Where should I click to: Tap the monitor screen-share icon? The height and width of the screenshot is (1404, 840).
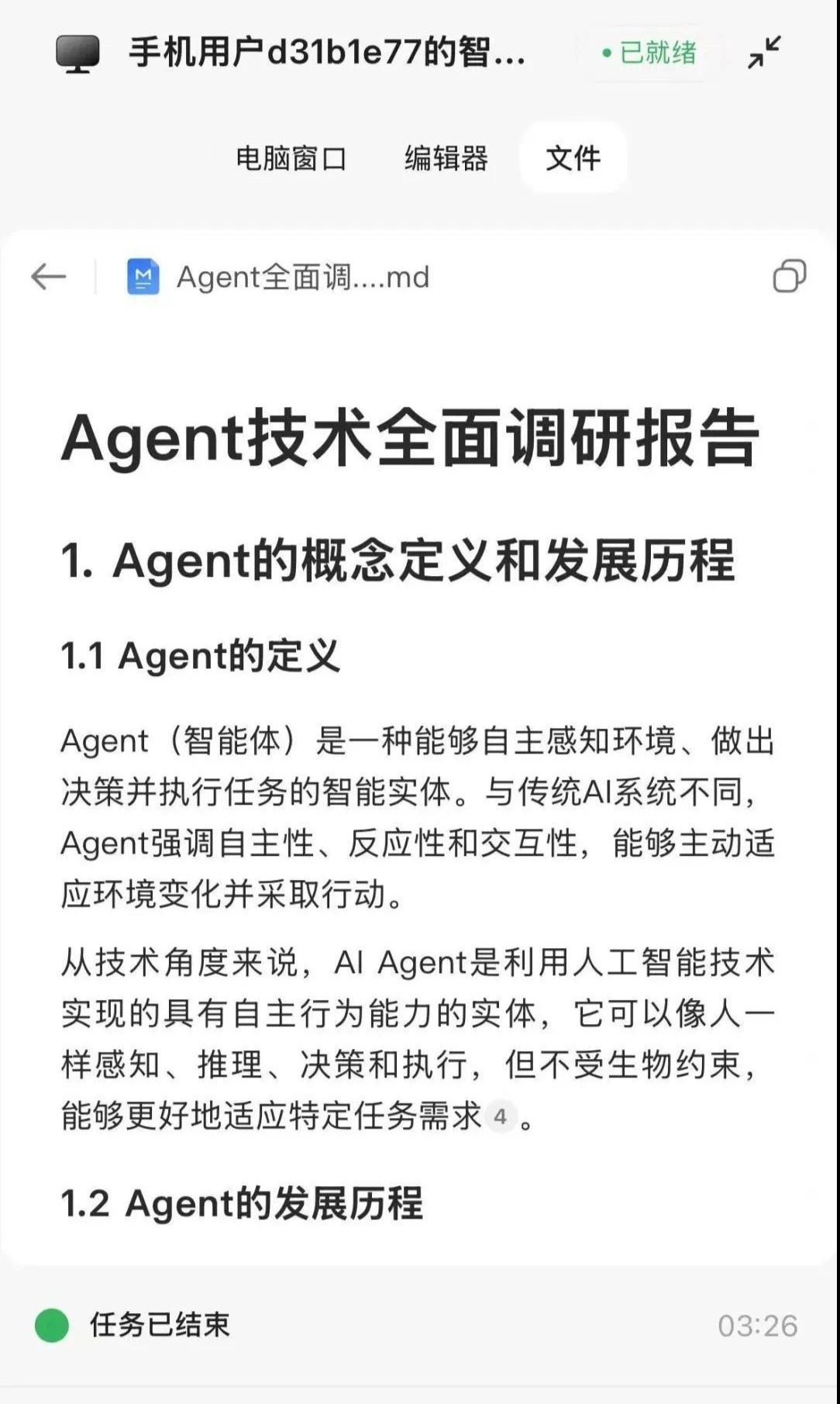pos(76,54)
